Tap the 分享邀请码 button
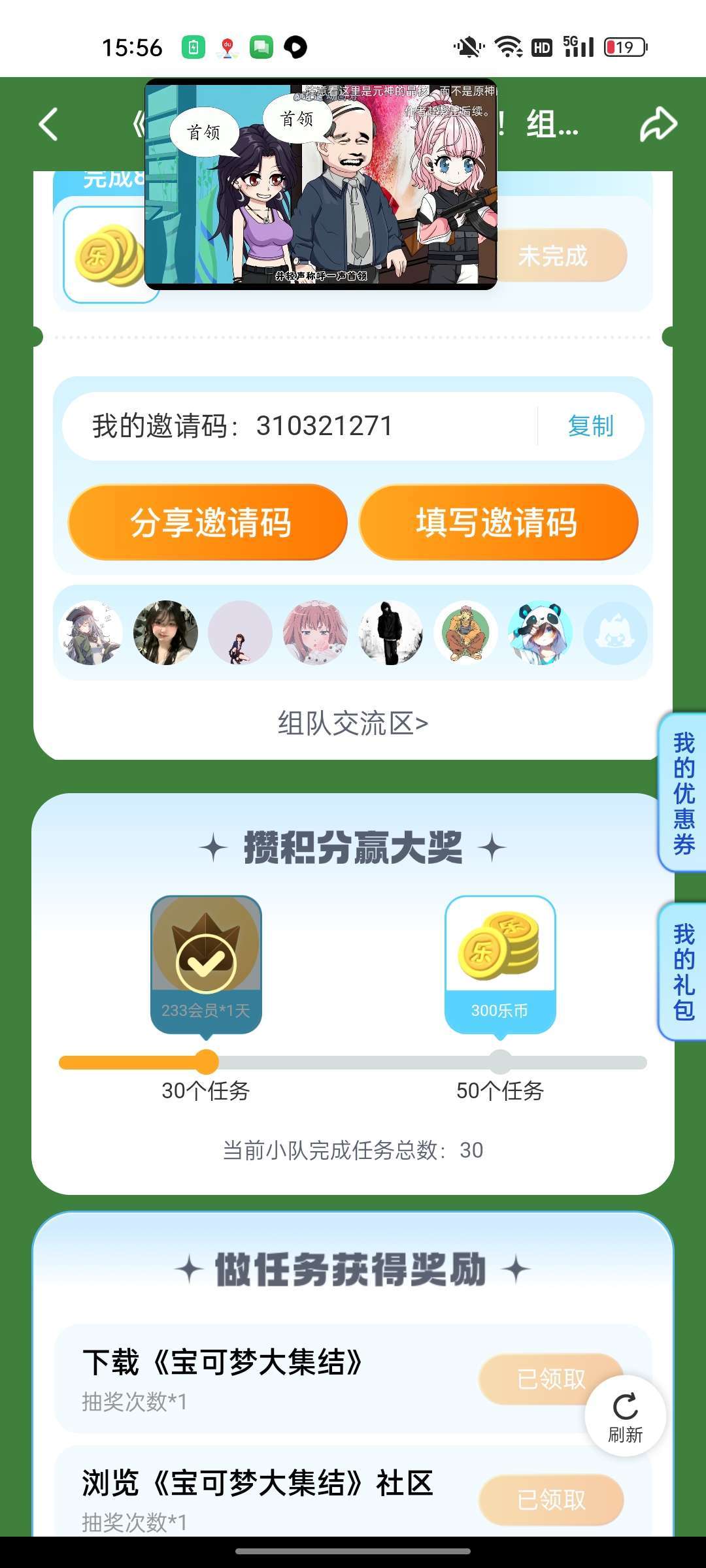Image resolution: width=706 pixels, height=1568 pixels. pyautogui.click(x=208, y=523)
